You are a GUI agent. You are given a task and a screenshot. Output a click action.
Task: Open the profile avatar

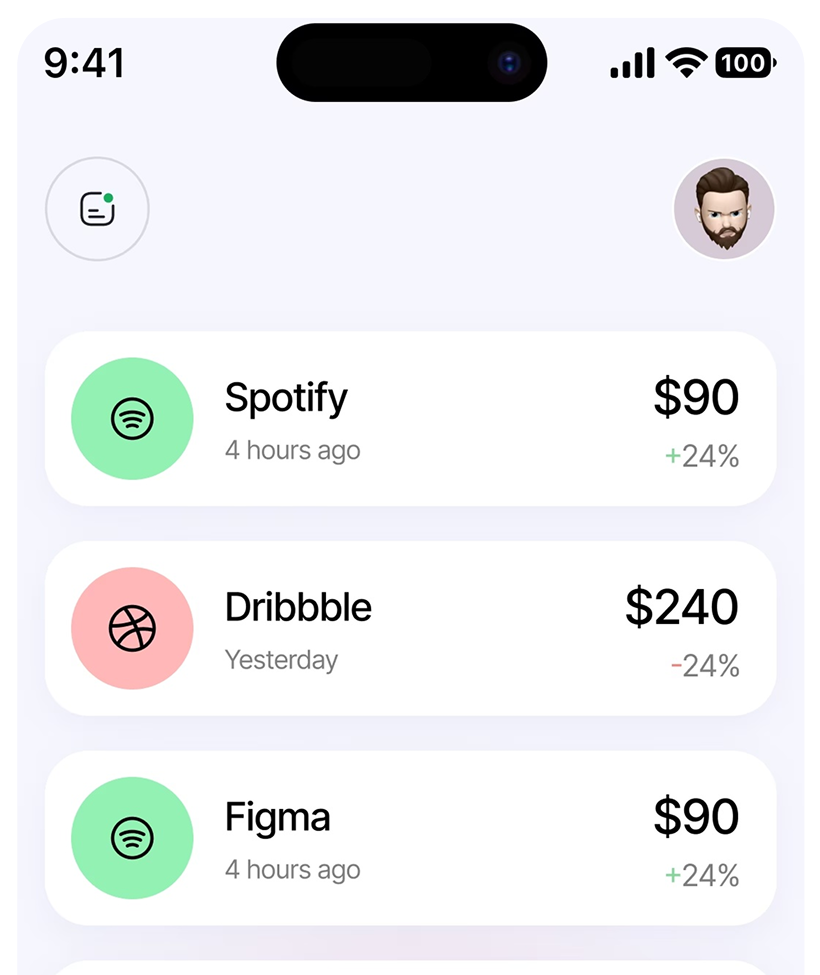coord(724,209)
